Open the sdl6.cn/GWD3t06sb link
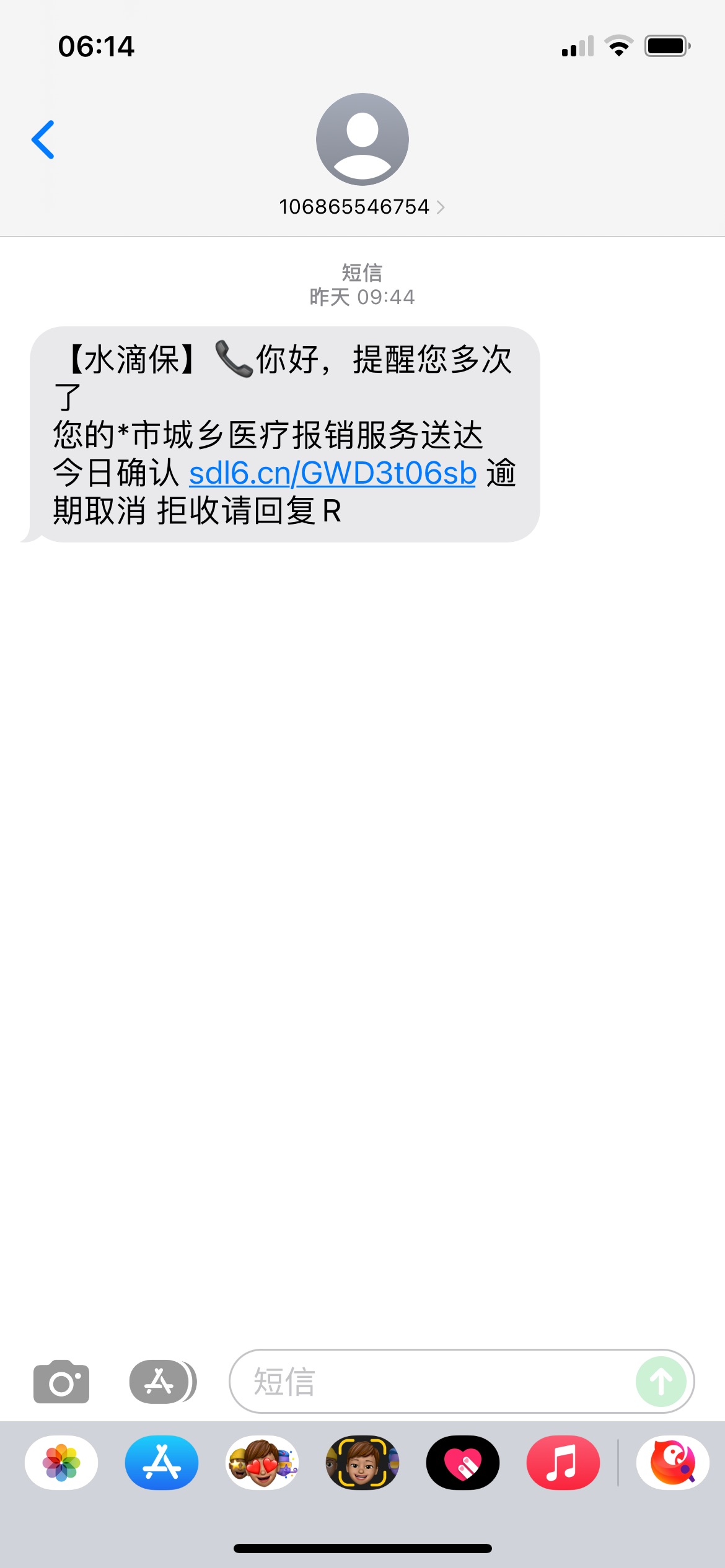 click(333, 473)
